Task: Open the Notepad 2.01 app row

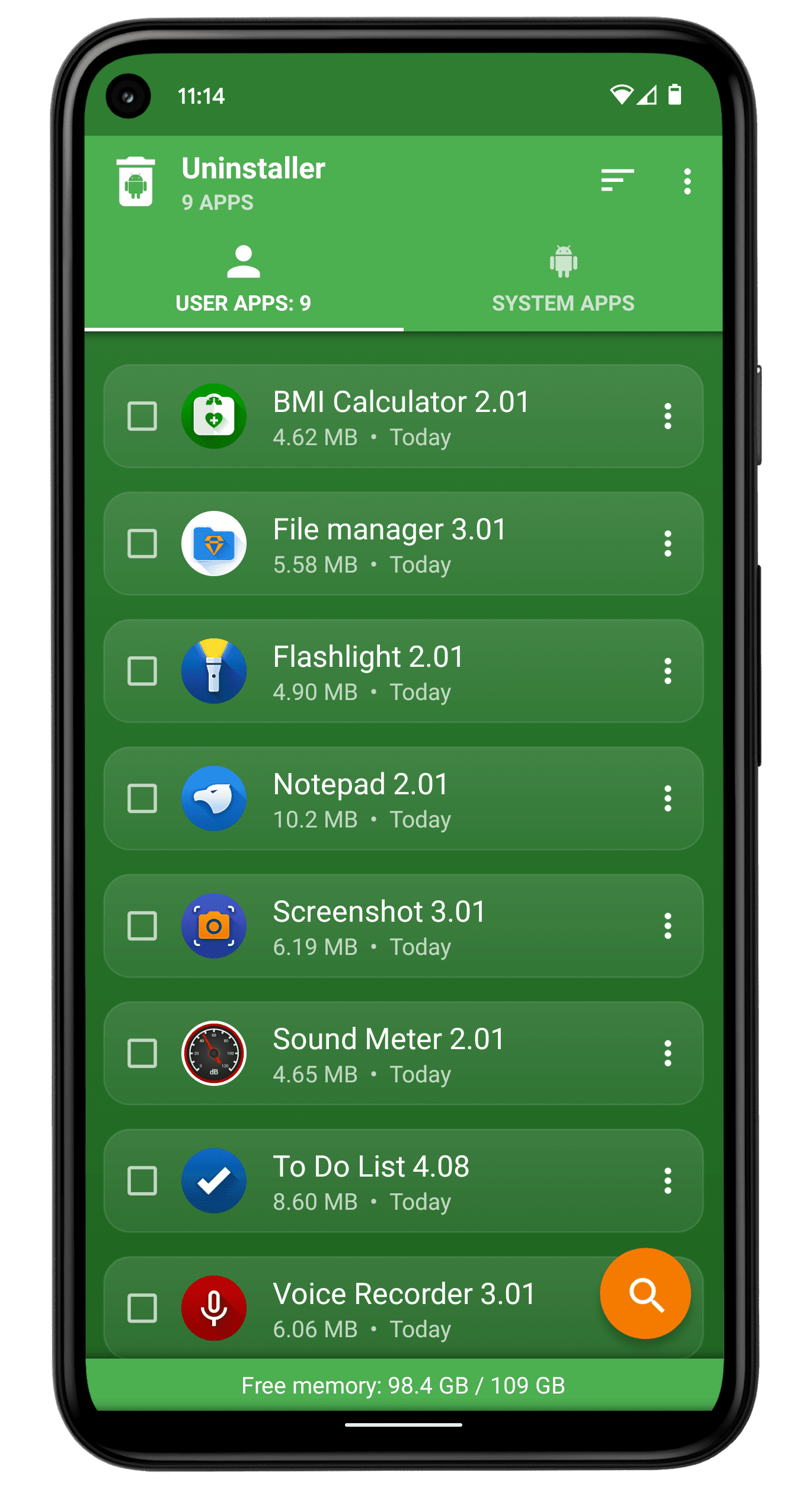Action: click(x=389, y=798)
